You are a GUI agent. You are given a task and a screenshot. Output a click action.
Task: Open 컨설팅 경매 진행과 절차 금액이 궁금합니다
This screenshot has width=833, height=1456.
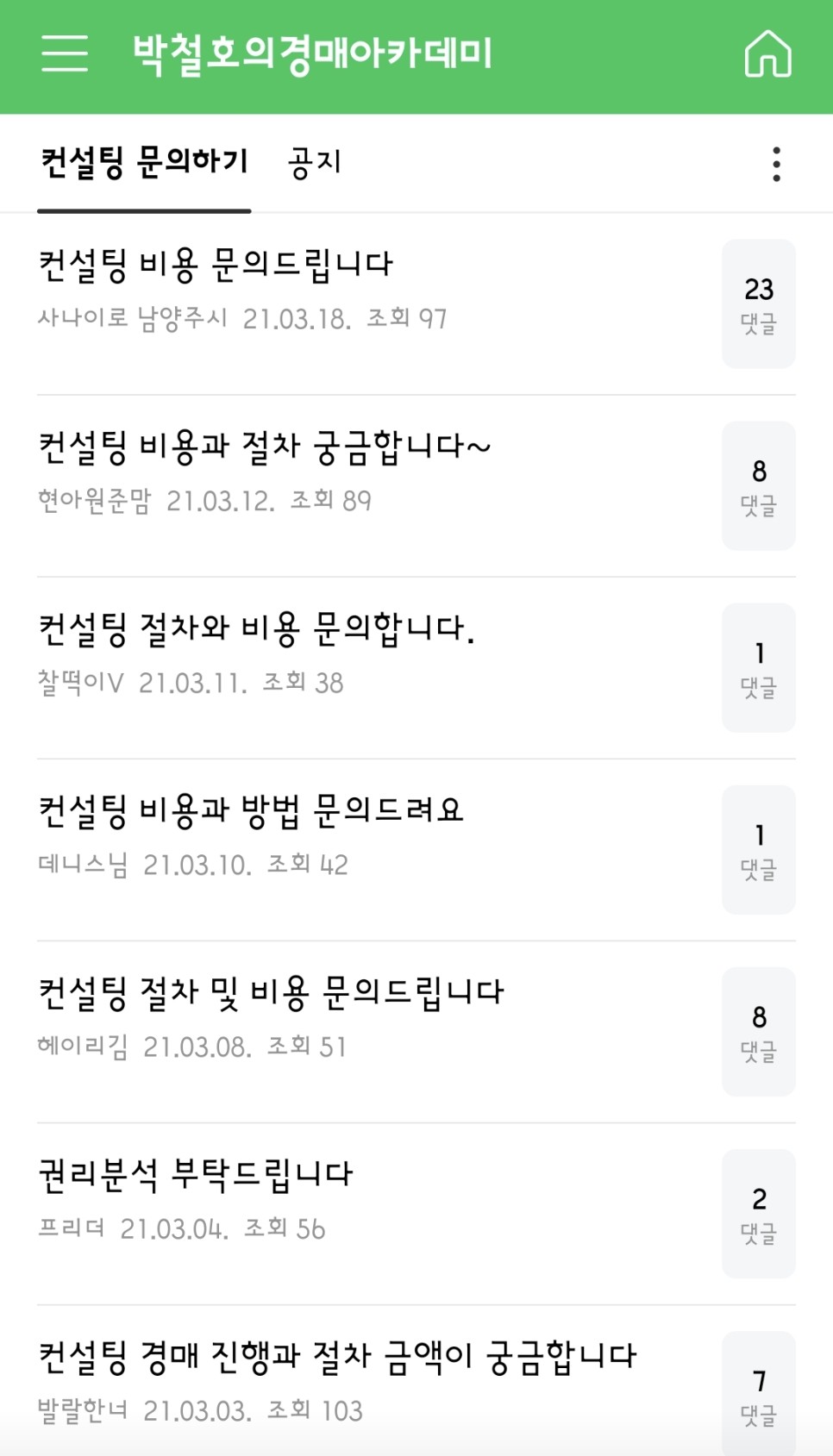339,1355
